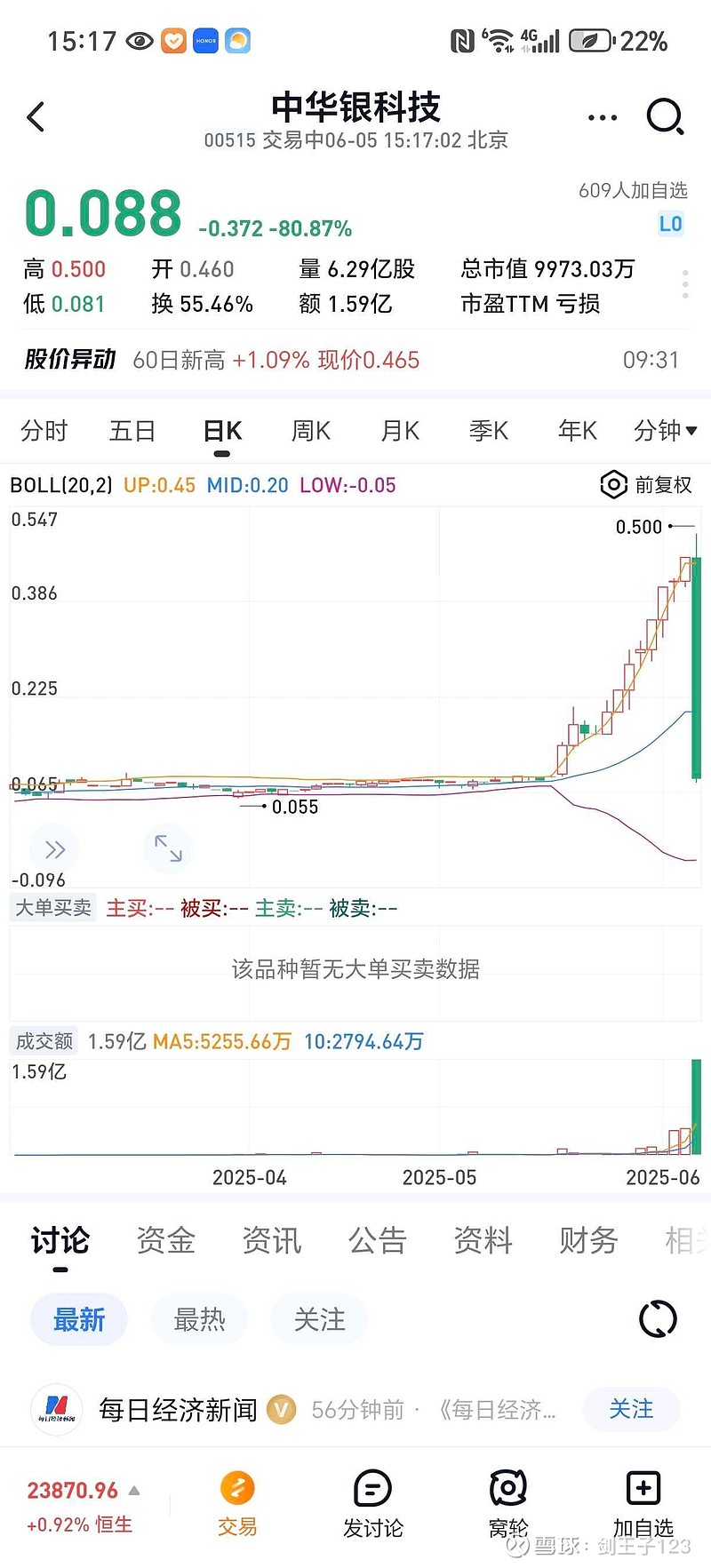This screenshot has height=1568, width=711.
Task: Filter discussions by 最热
Action: click(x=199, y=1319)
